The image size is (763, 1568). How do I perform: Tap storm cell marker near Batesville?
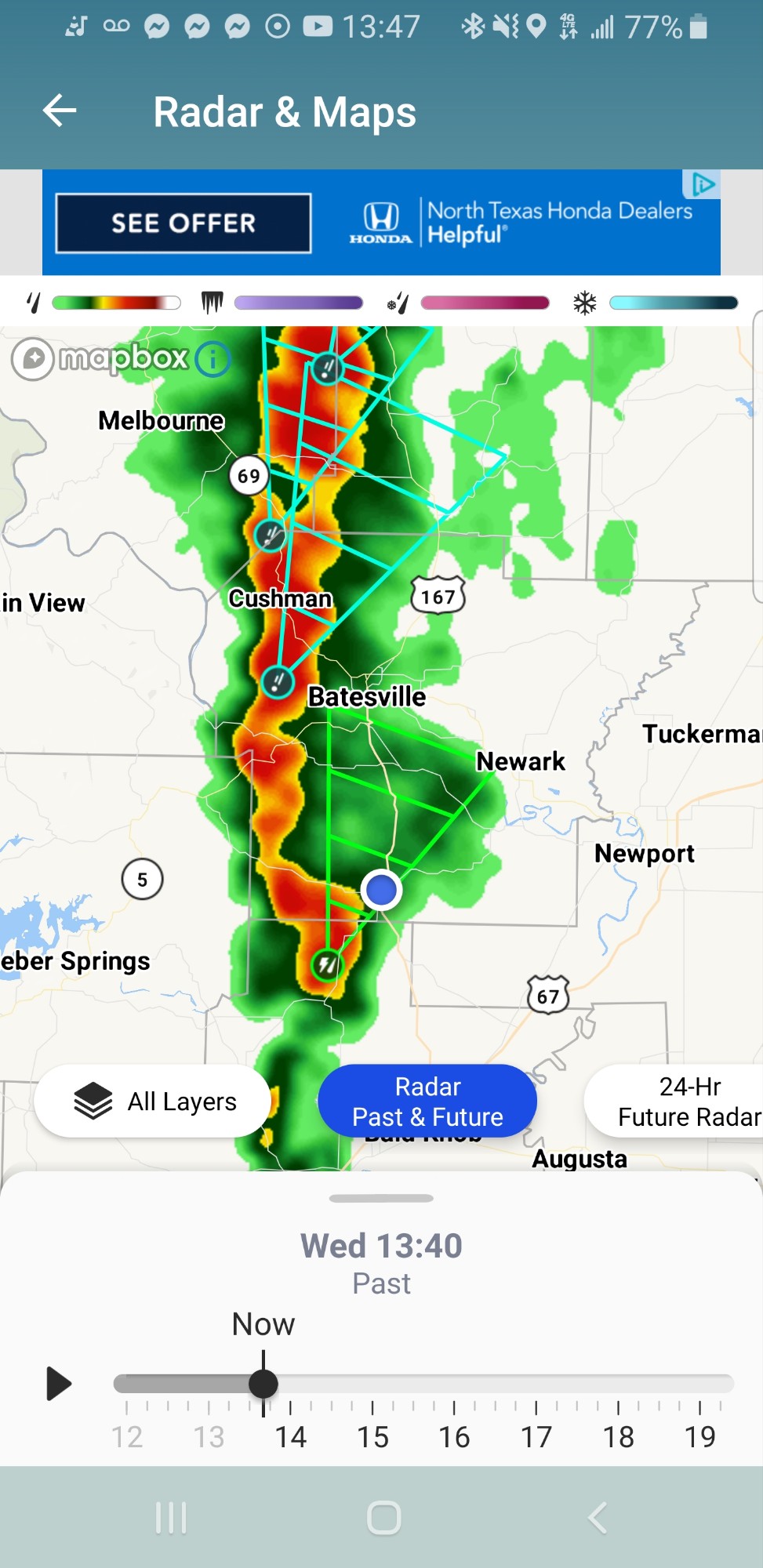pyautogui.click(x=277, y=681)
